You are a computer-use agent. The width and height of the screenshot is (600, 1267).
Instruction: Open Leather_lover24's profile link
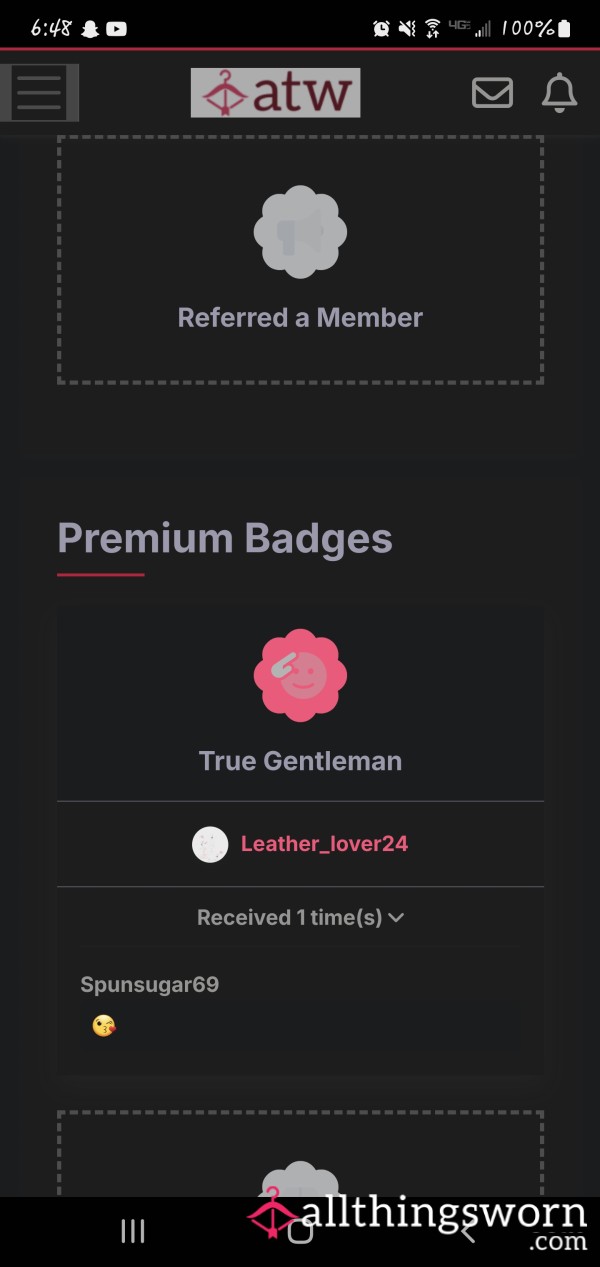(324, 844)
